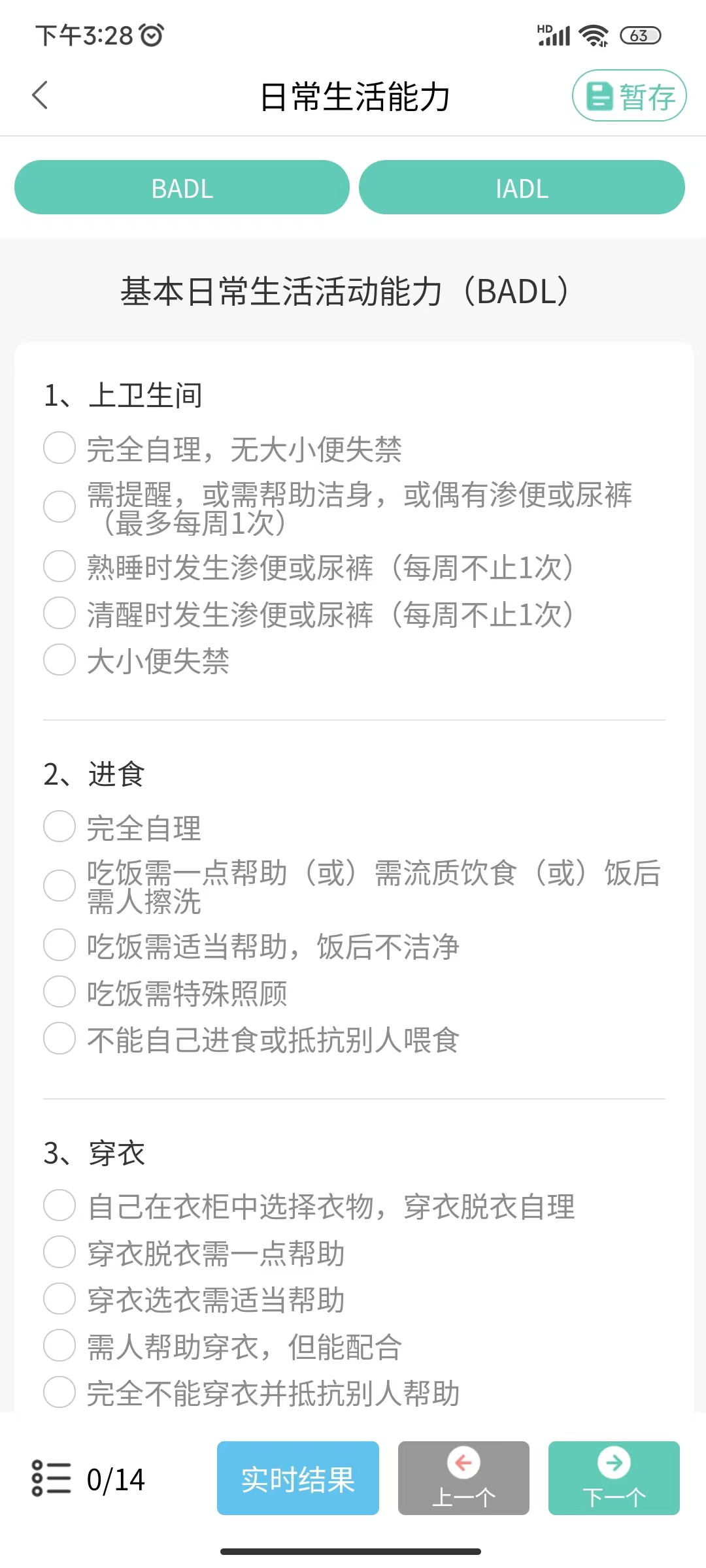The height and width of the screenshot is (1568, 706).
Task: View 实时结果 real-time results
Action: coord(298,1479)
